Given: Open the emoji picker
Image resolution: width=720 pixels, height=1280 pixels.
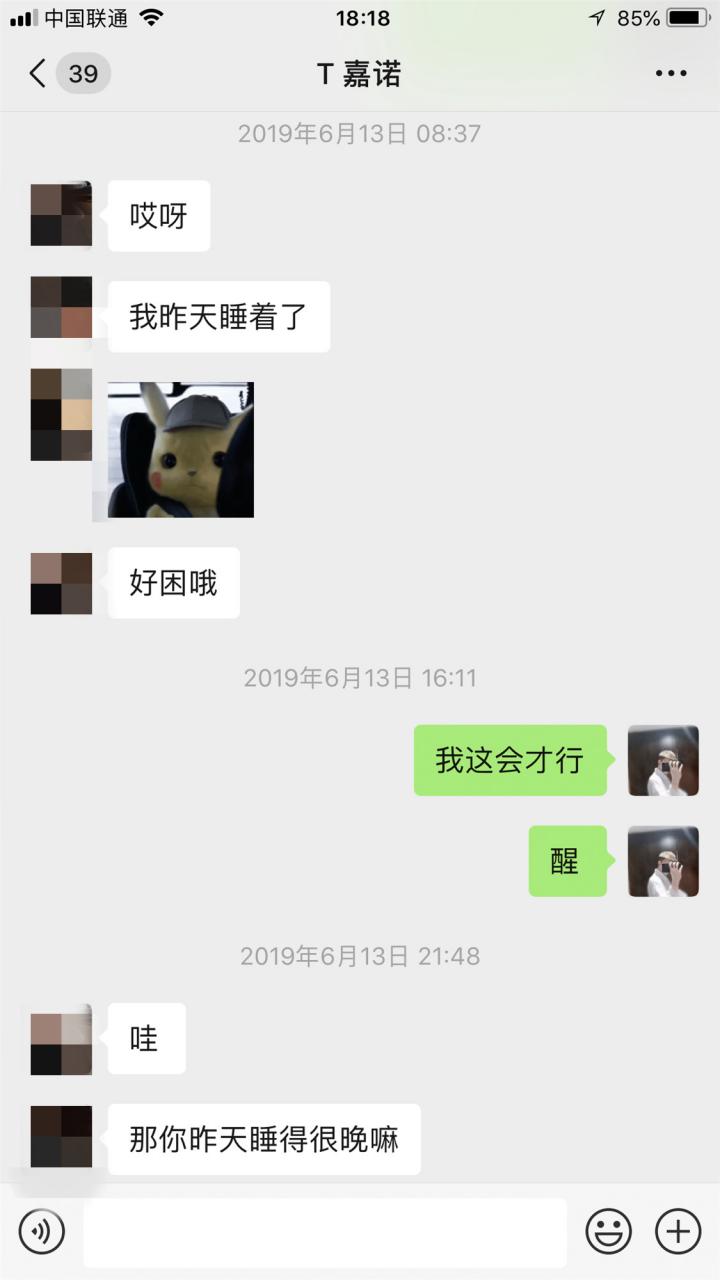Looking at the screenshot, I should click(x=610, y=1231).
